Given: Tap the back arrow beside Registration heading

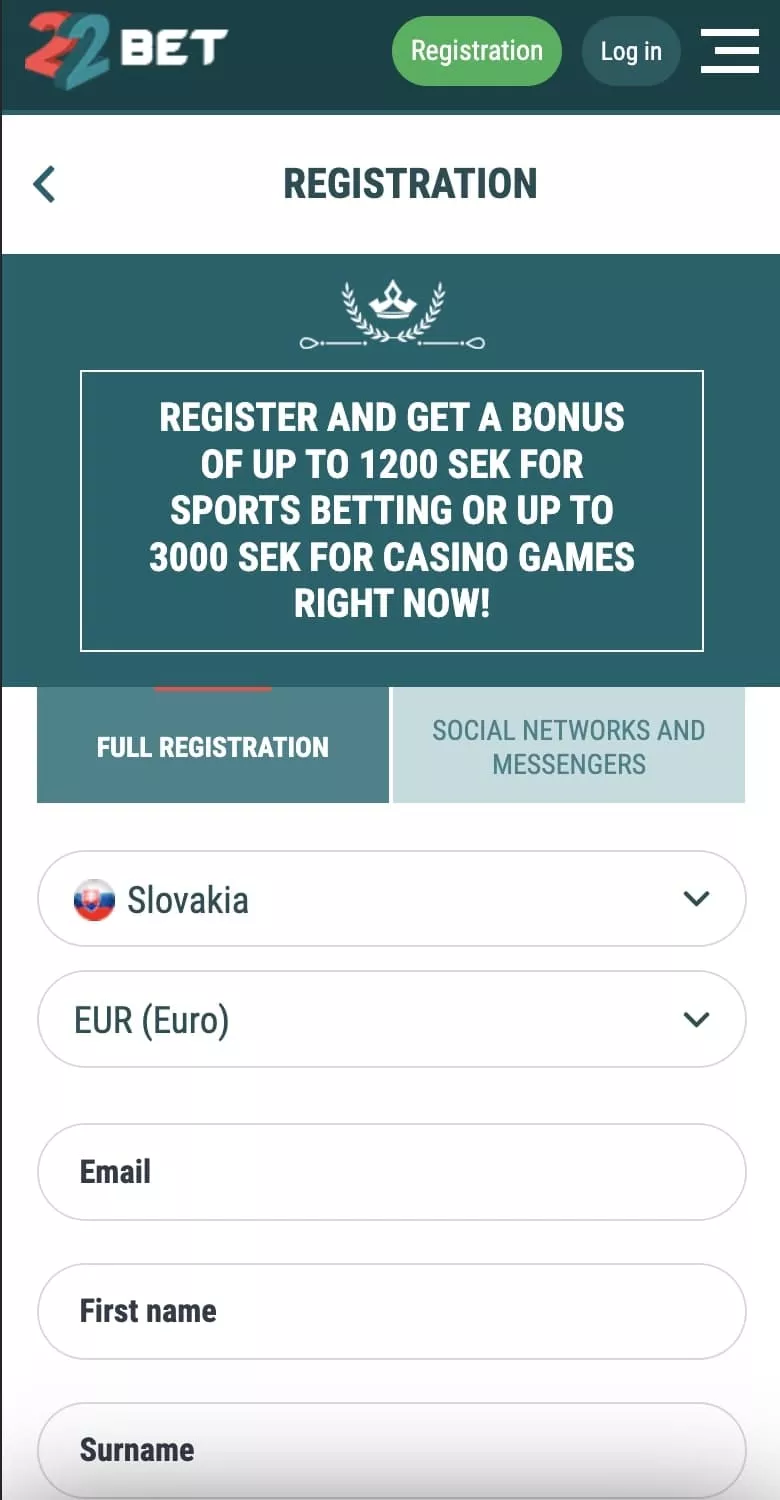Looking at the screenshot, I should click(44, 184).
